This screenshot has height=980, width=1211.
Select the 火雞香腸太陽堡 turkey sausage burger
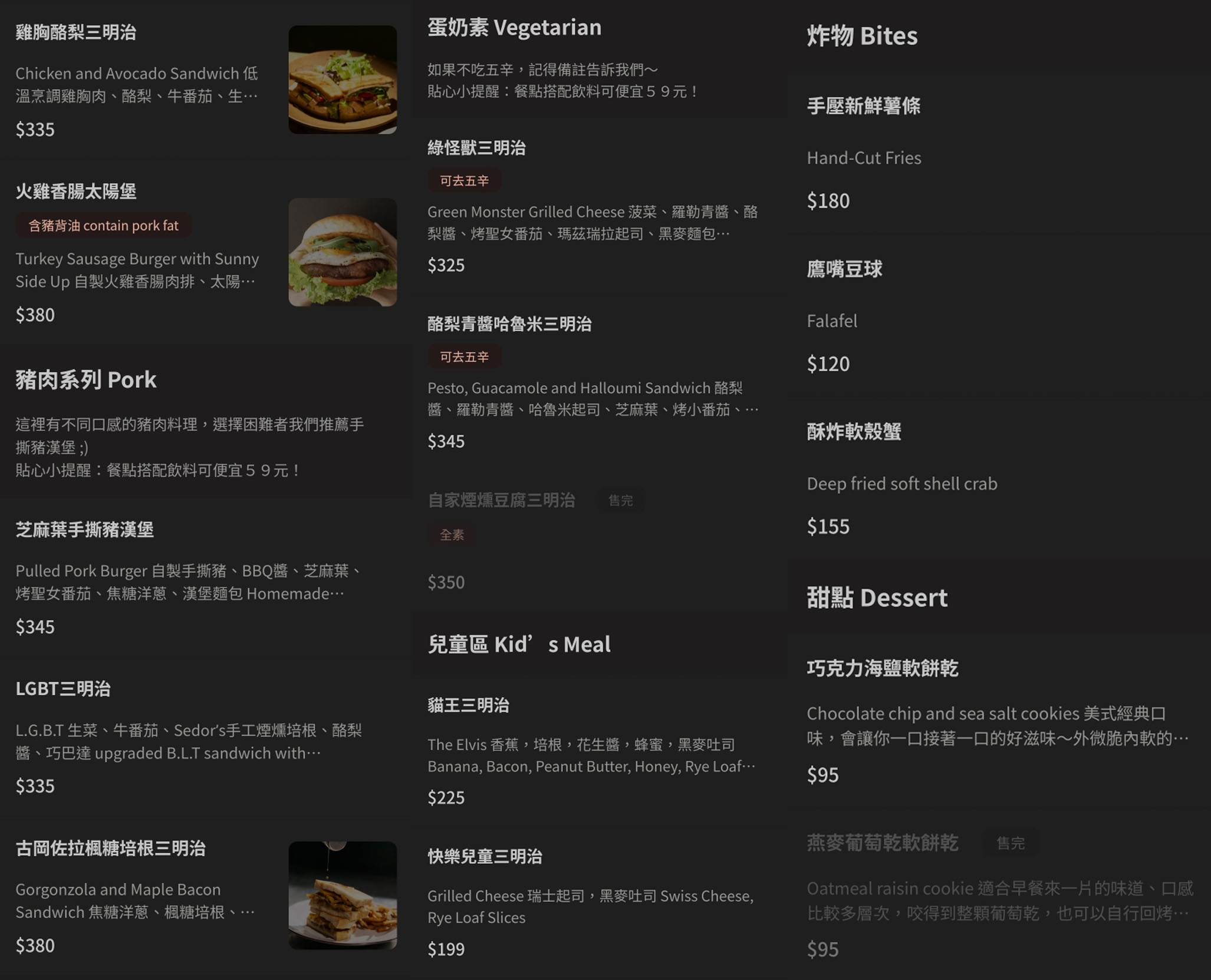76,192
